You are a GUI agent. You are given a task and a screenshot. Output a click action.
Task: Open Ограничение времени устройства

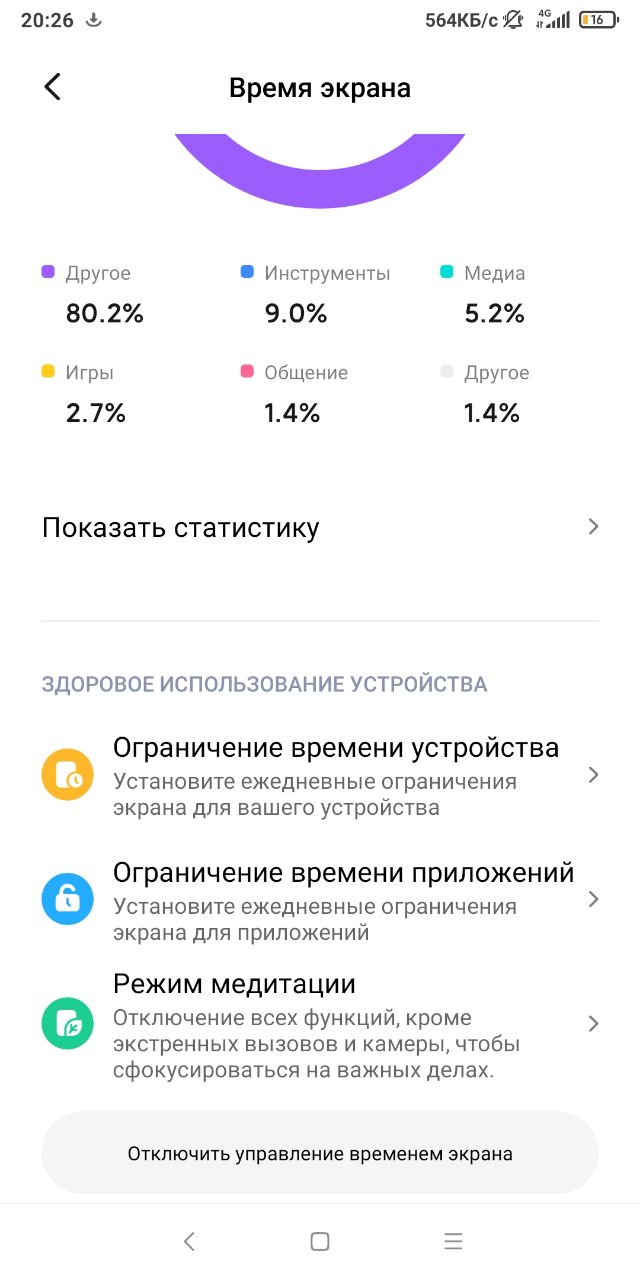(320, 776)
